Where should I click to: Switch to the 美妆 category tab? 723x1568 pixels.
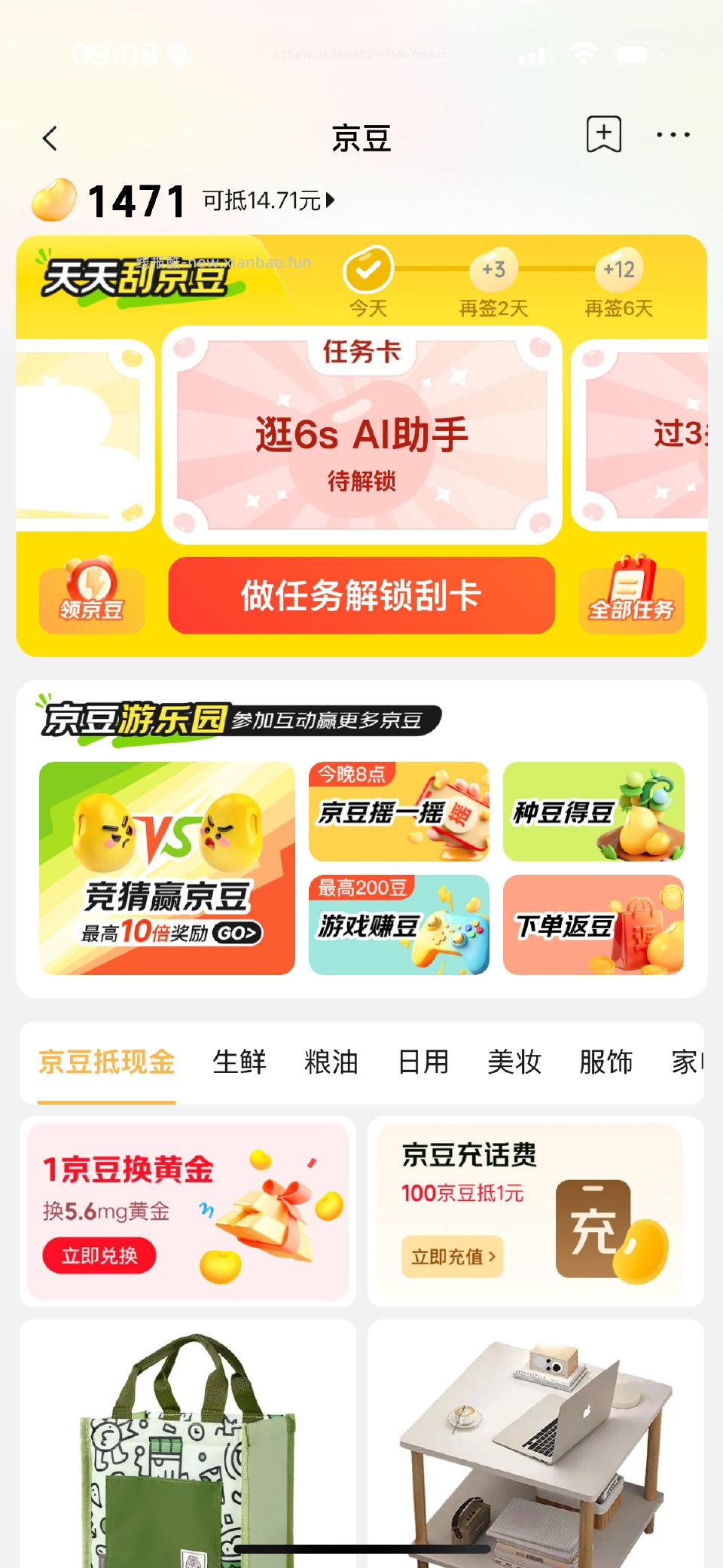516,1062
